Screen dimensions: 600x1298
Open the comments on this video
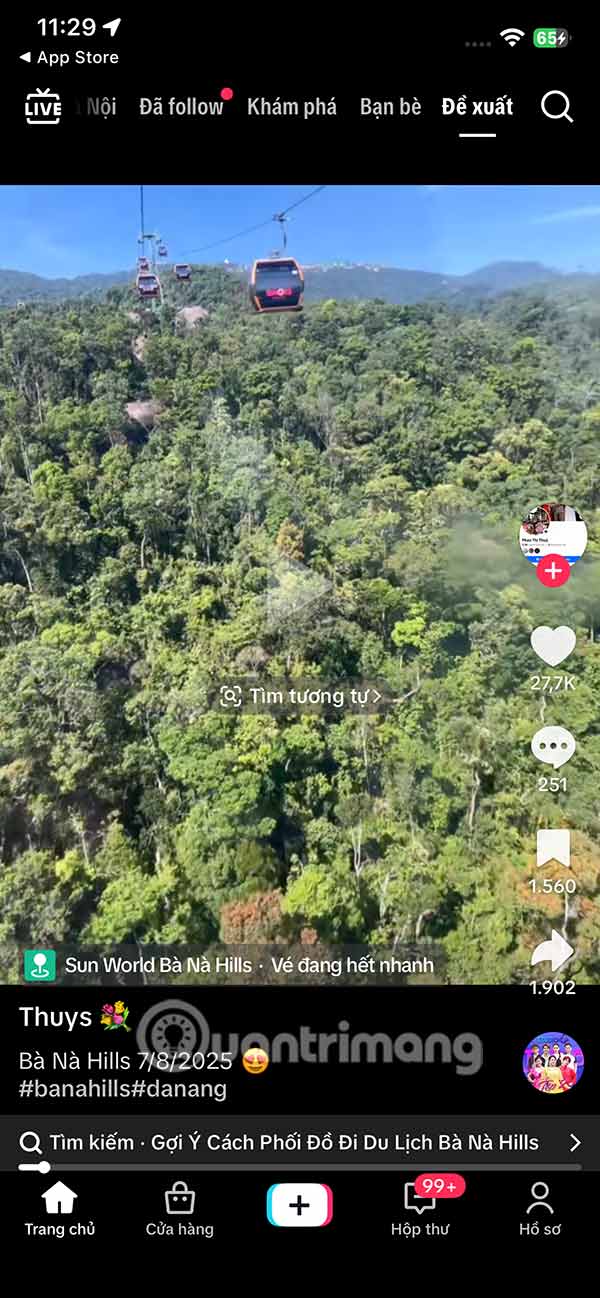coord(553,747)
